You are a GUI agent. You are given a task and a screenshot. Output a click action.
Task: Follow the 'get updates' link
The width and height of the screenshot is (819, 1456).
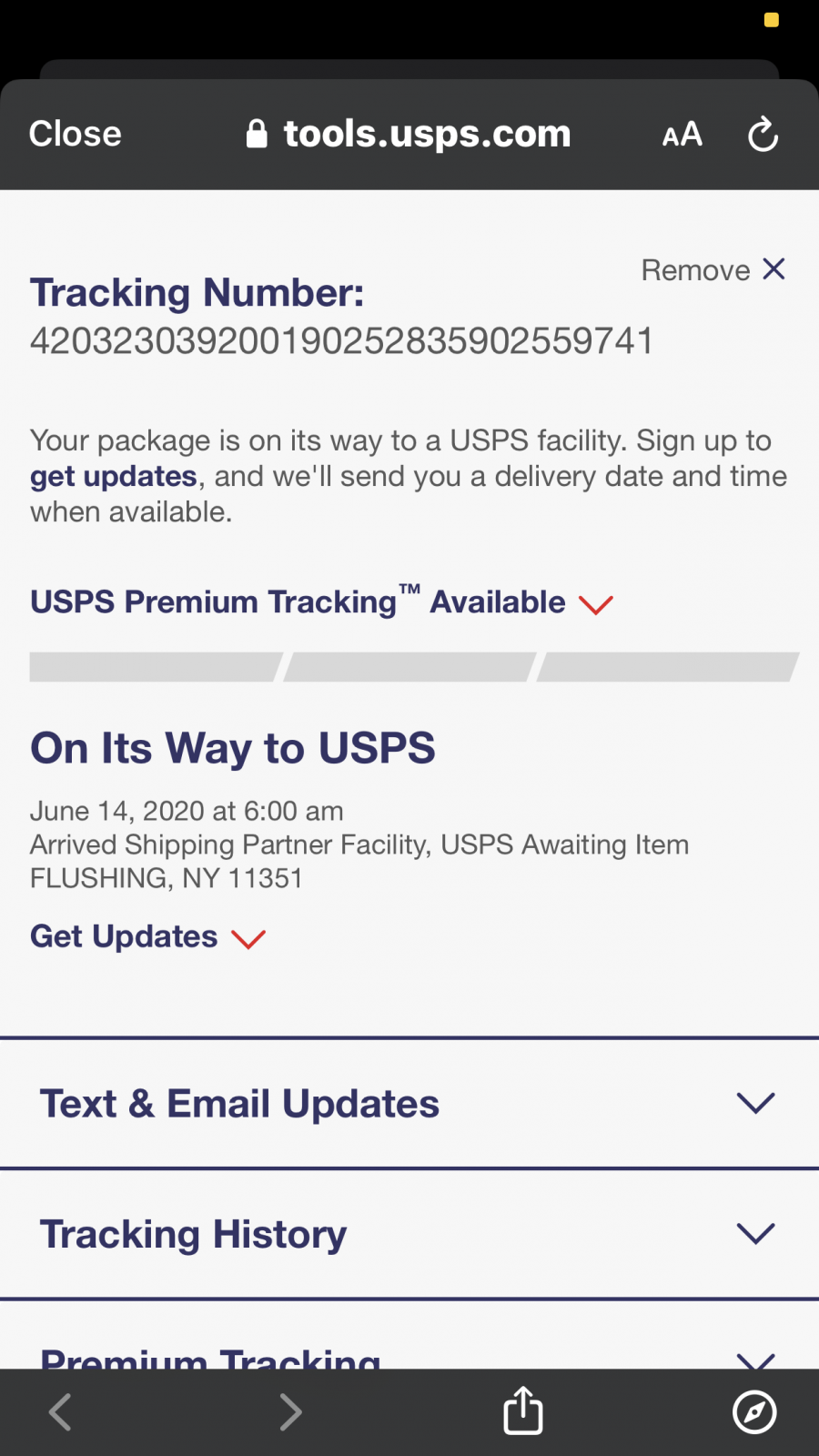coord(114,476)
